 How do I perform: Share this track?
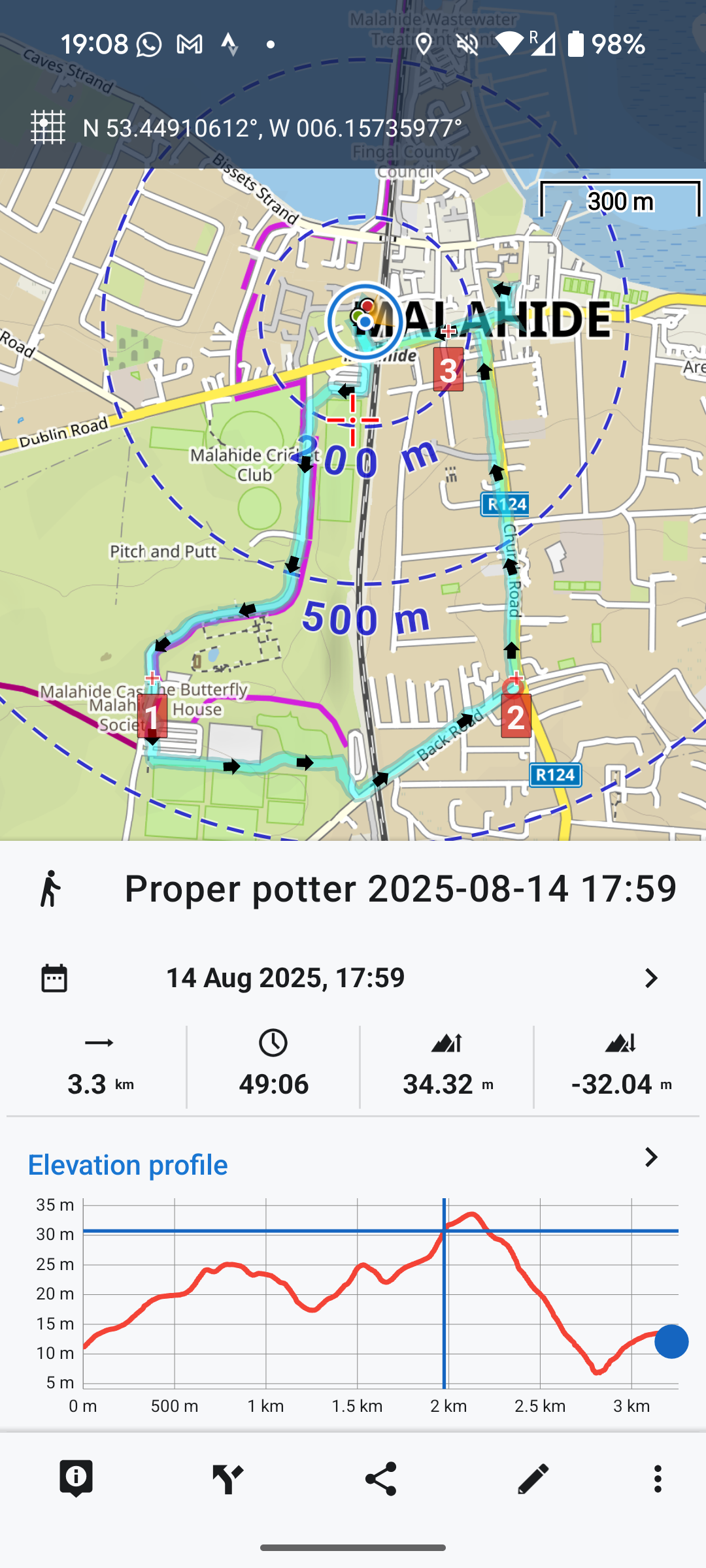380,1478
